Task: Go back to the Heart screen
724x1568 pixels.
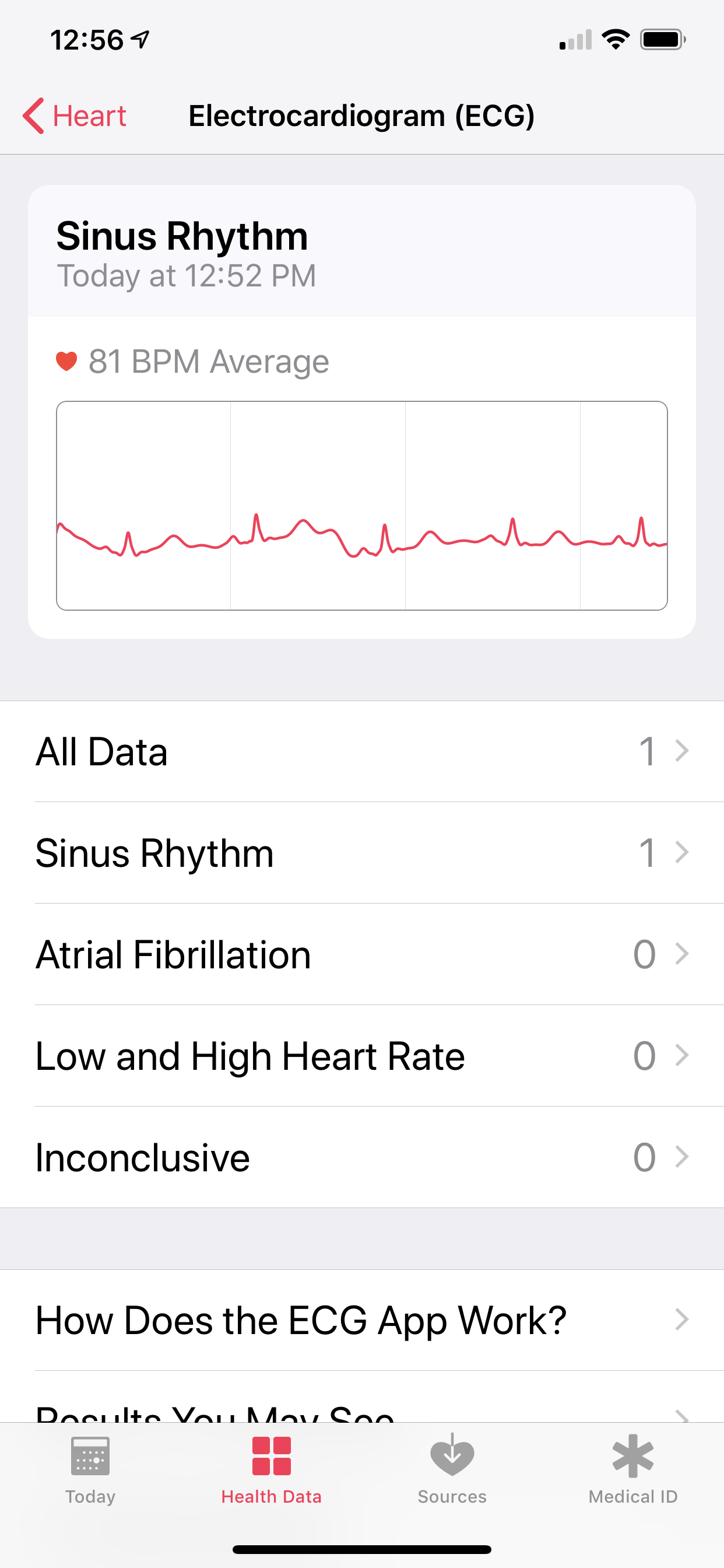Action: 75,116
